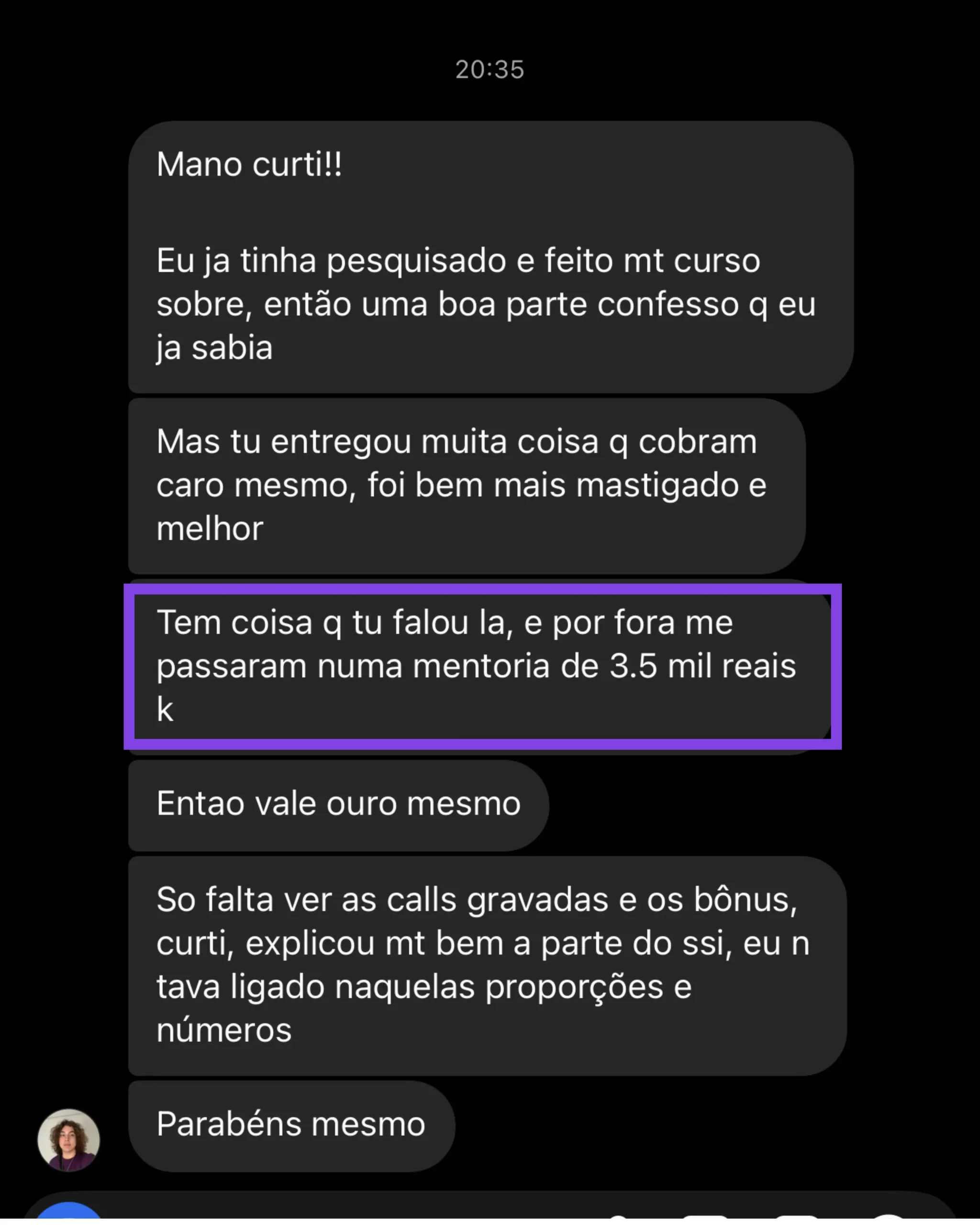Open the sender's profile picture
The width and height of the screenshot is (980, 1225).
point(69,1140)
